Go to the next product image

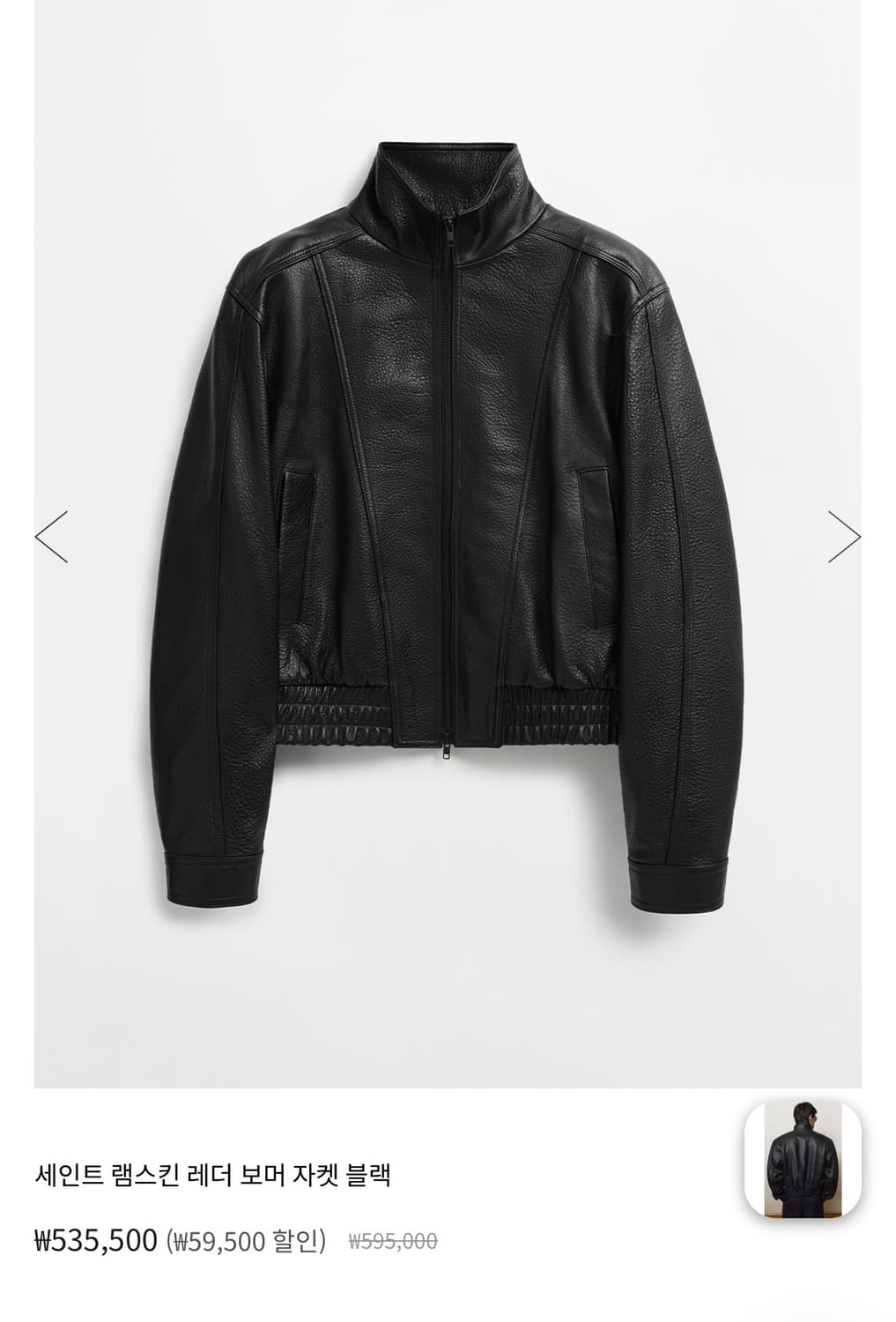pos(844,536)
